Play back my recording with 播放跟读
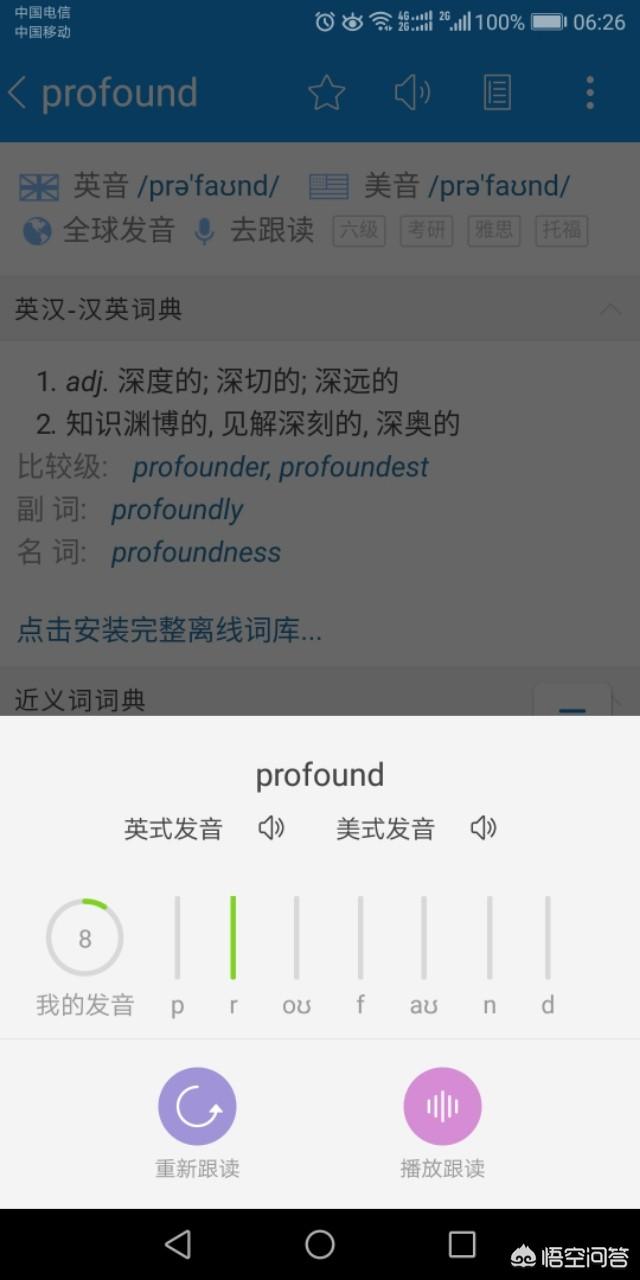This screenshot has width=640, height=1280. pos(442,1106)
